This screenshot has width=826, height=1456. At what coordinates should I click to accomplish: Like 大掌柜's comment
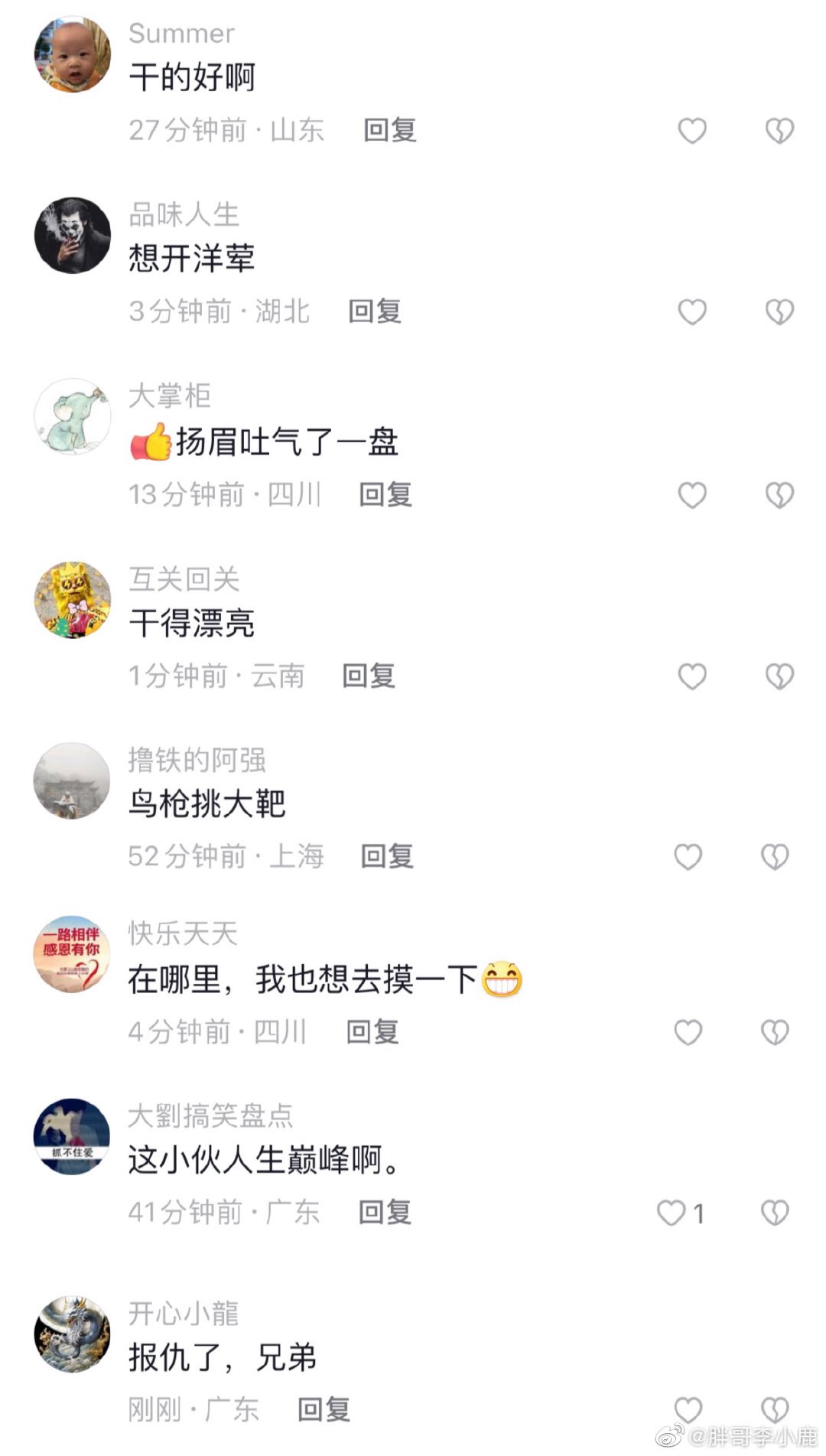[692, 495]
